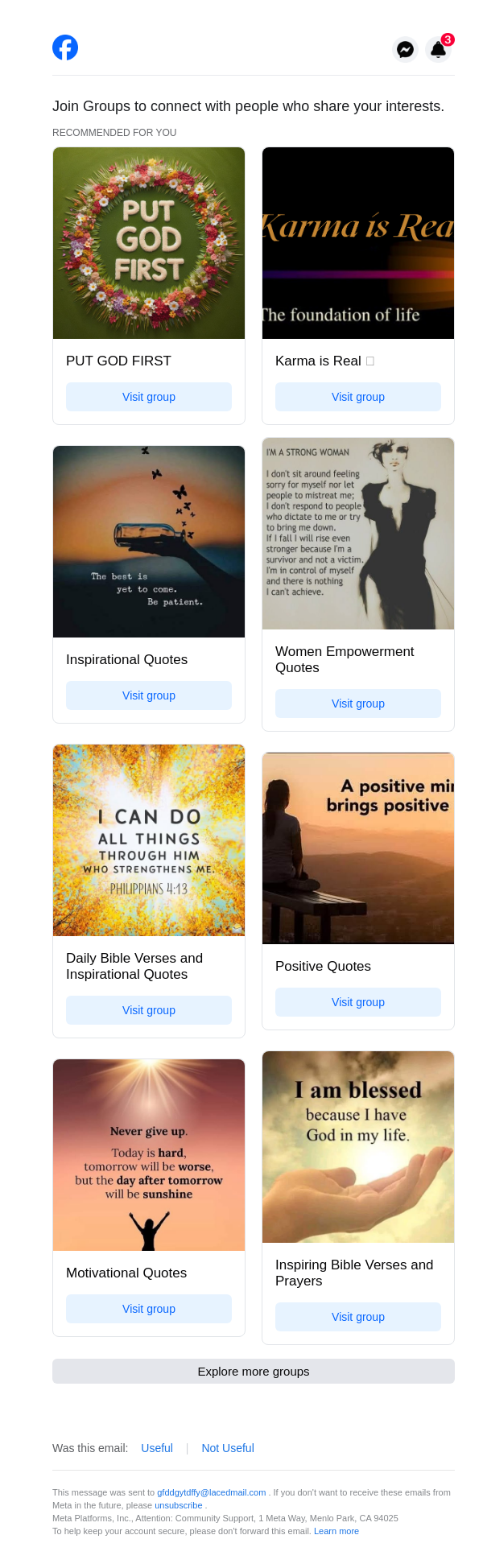
Task: Visit the Karma is Real group
Action: 358,397
